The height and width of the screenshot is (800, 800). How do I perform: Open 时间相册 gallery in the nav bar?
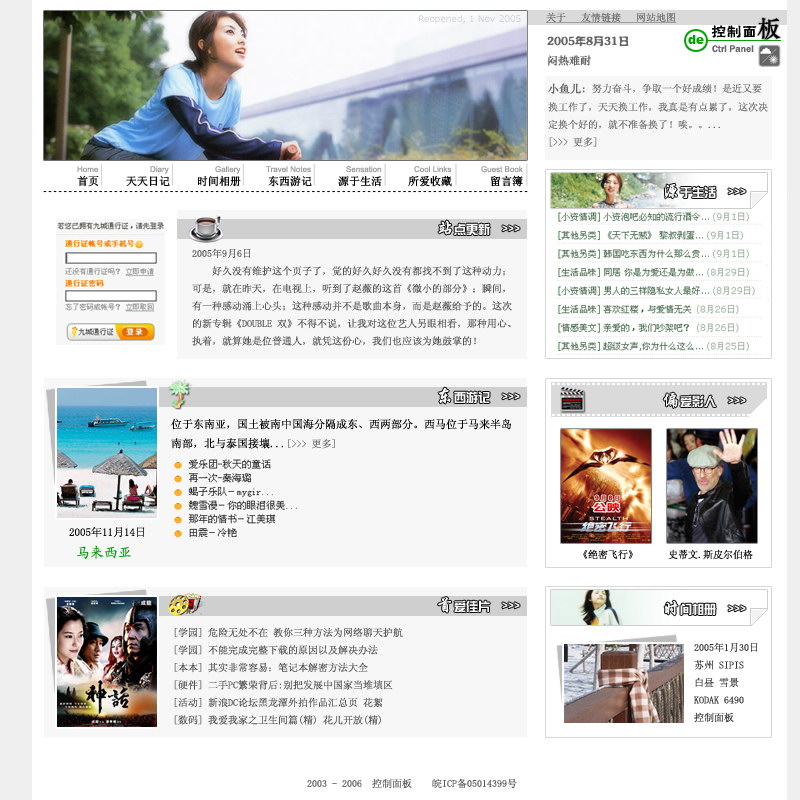pos(218,181)
